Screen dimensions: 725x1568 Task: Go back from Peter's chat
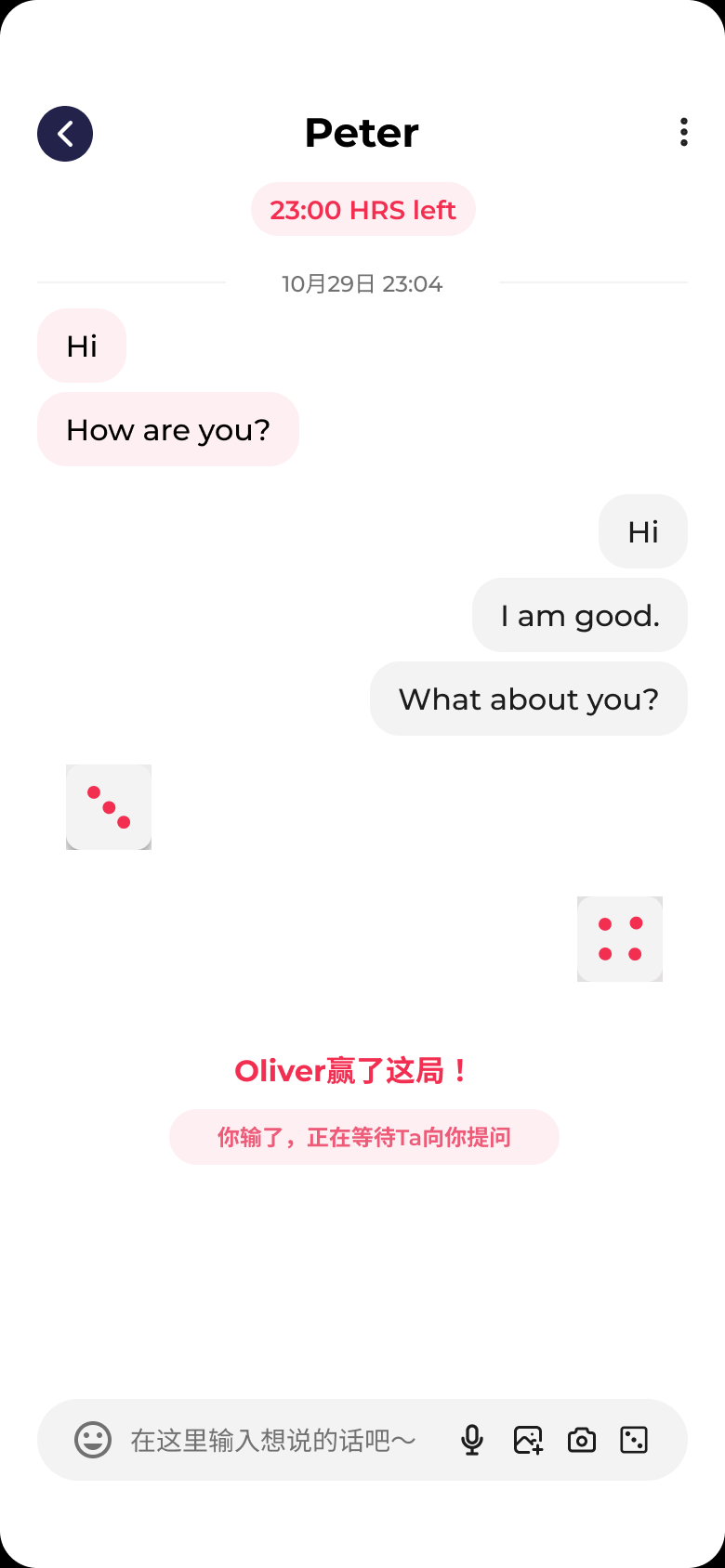[x=65, y=134]
